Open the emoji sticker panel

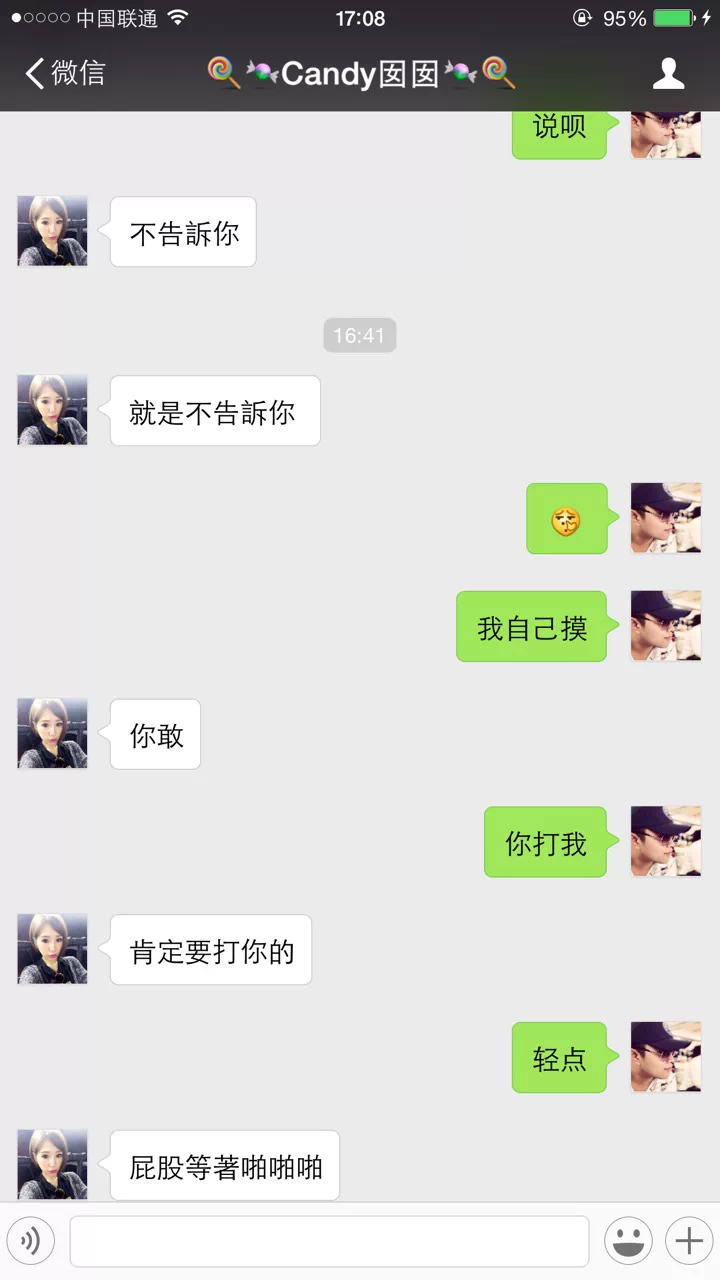tap(628, 1241)
